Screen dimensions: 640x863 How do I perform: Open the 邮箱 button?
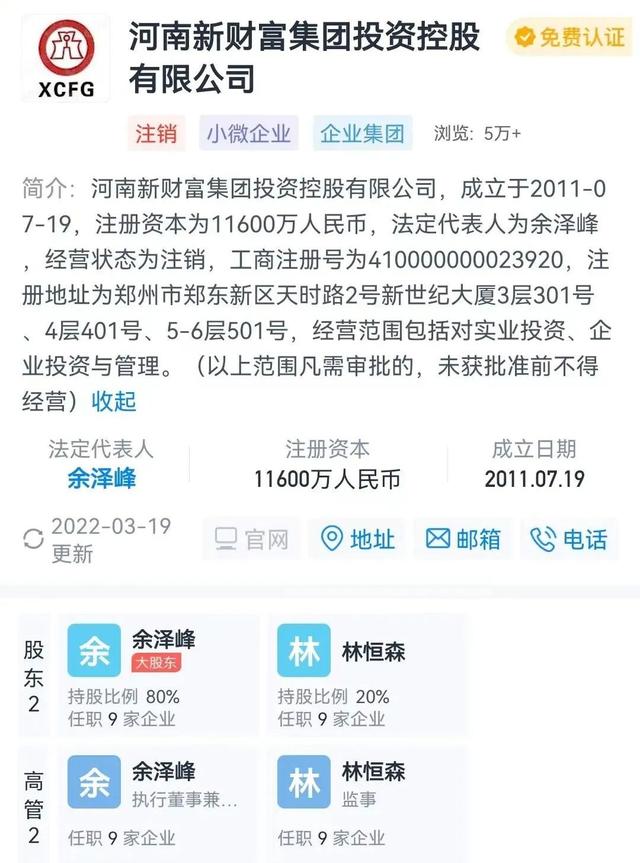463,539
